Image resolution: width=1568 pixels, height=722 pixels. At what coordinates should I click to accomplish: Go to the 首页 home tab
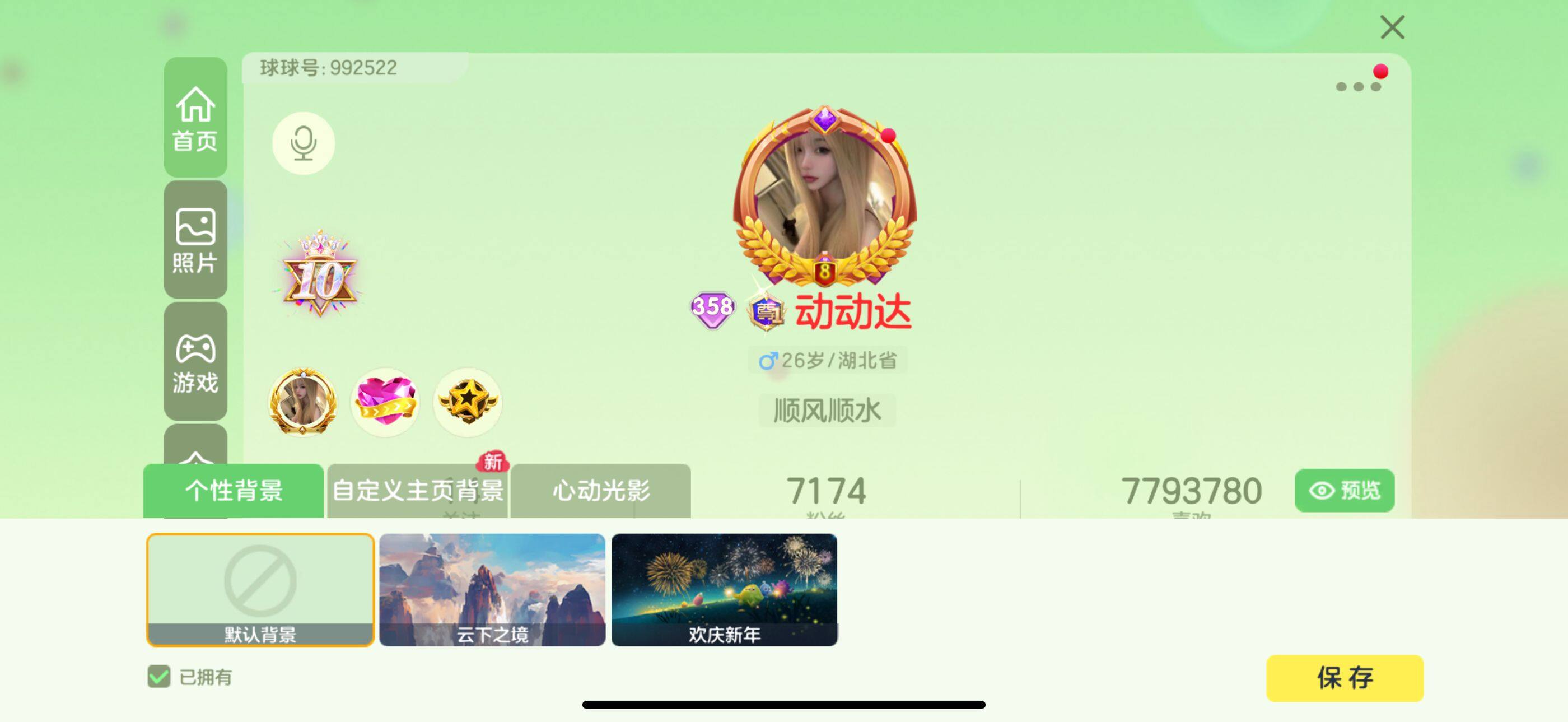click(x=195, y=118)
